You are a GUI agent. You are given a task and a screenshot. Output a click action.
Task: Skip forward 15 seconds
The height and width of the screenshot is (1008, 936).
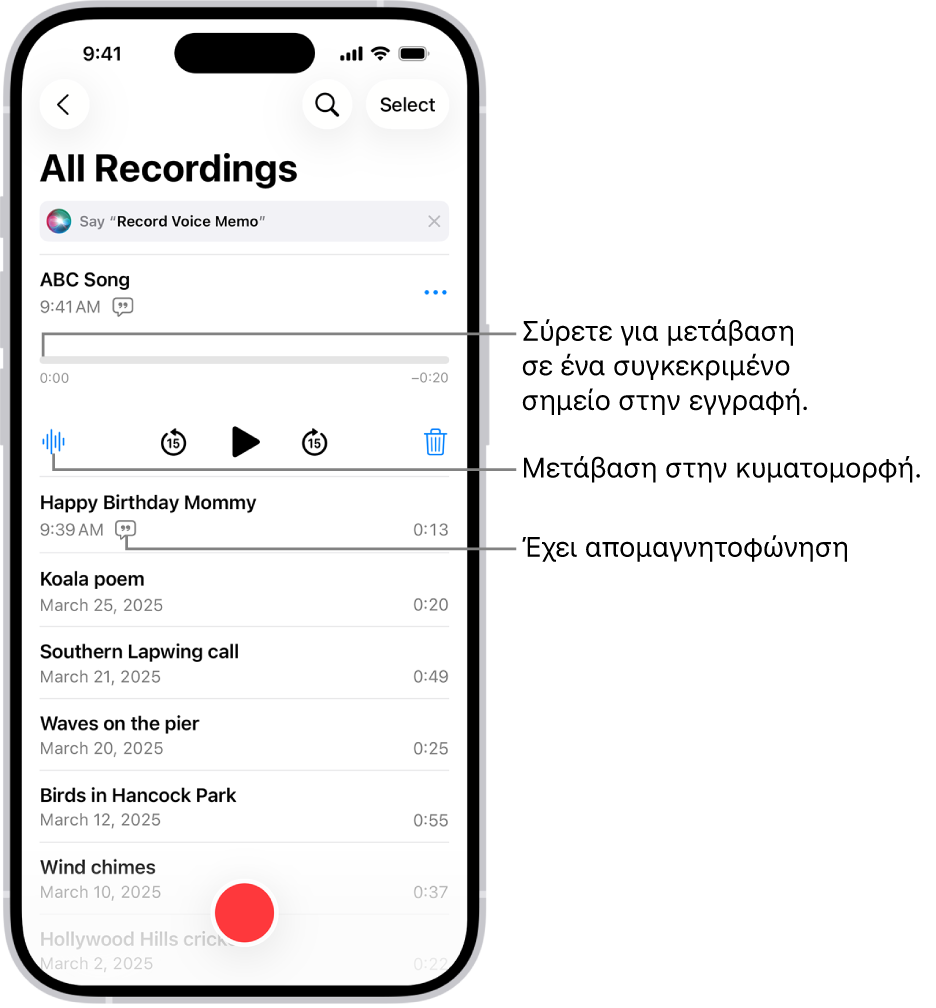tap(315, 442)
